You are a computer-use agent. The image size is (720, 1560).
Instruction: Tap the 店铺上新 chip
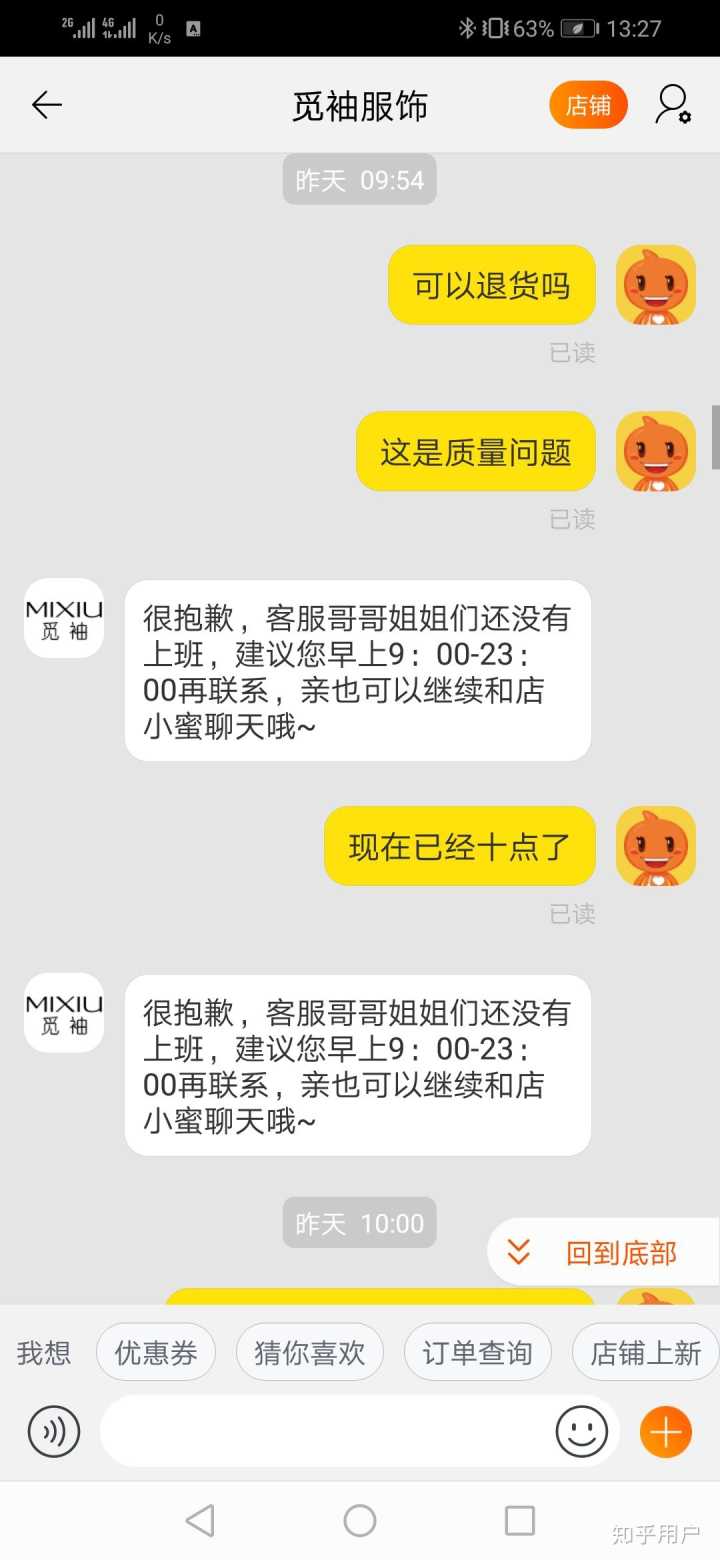645,1353
